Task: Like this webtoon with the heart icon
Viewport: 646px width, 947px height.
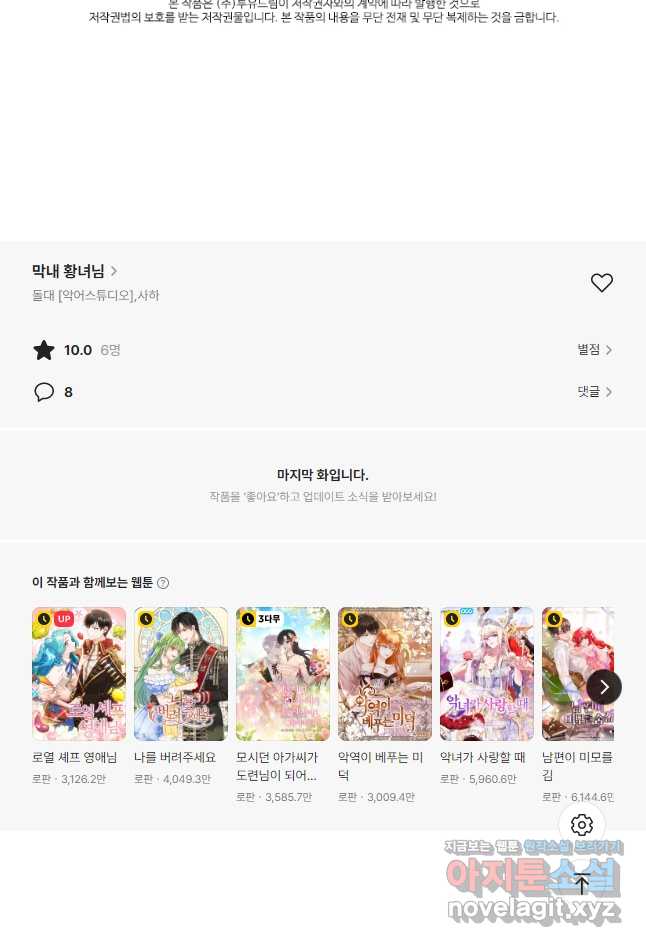Action: pyautogui.click(x=601, y=283)
